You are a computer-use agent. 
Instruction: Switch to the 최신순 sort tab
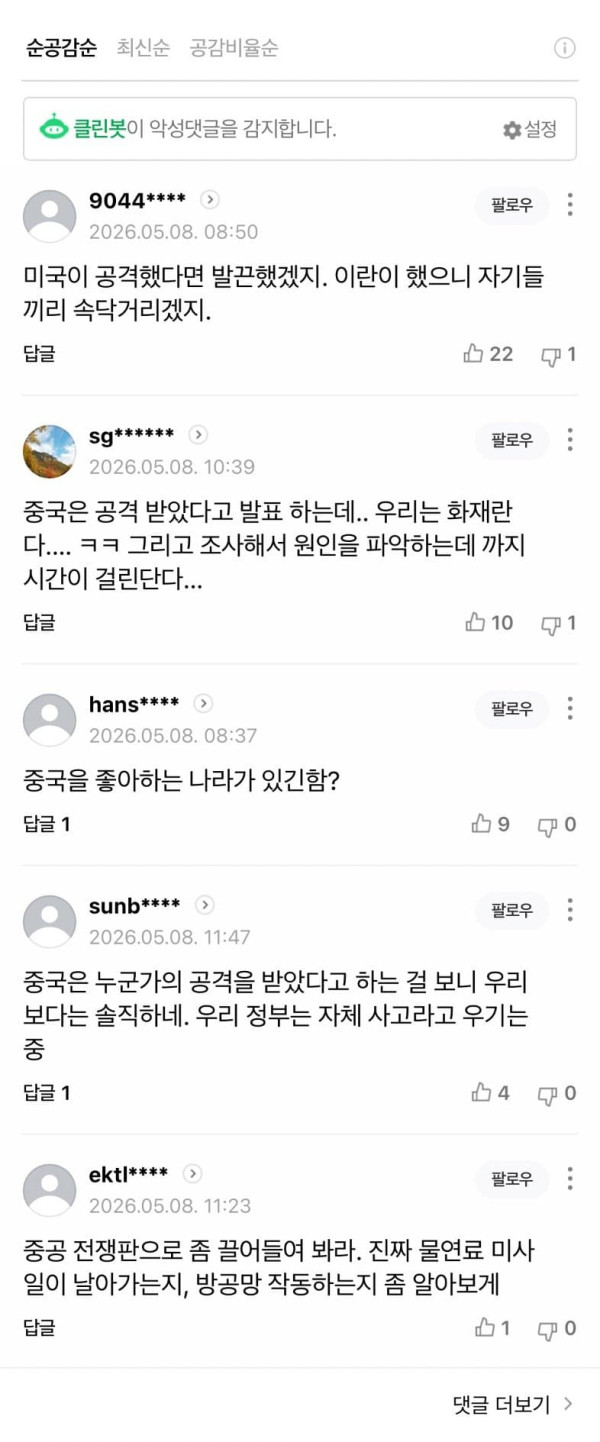click(x=143, y=48)
